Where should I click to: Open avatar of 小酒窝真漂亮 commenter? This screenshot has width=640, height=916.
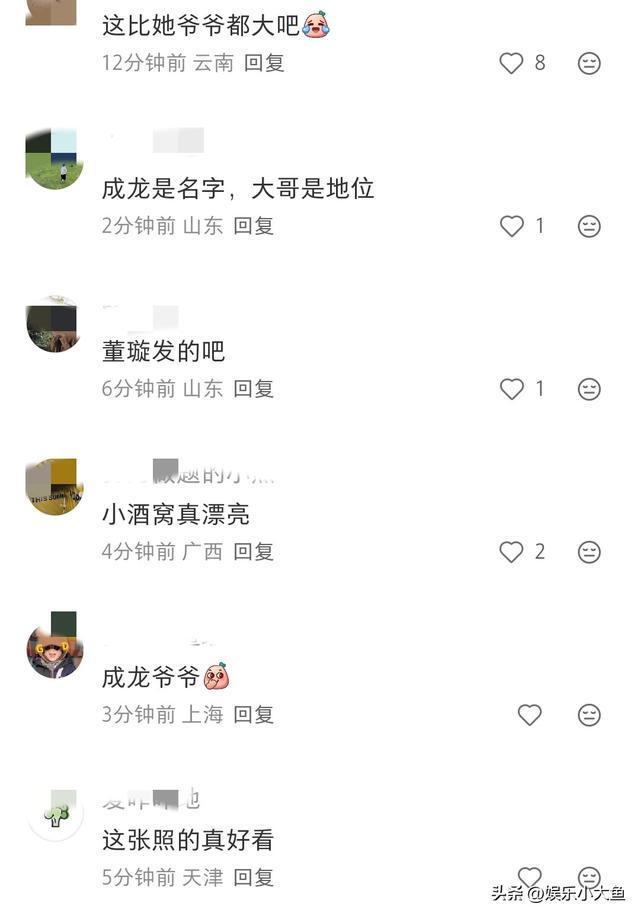pos(54,488)
